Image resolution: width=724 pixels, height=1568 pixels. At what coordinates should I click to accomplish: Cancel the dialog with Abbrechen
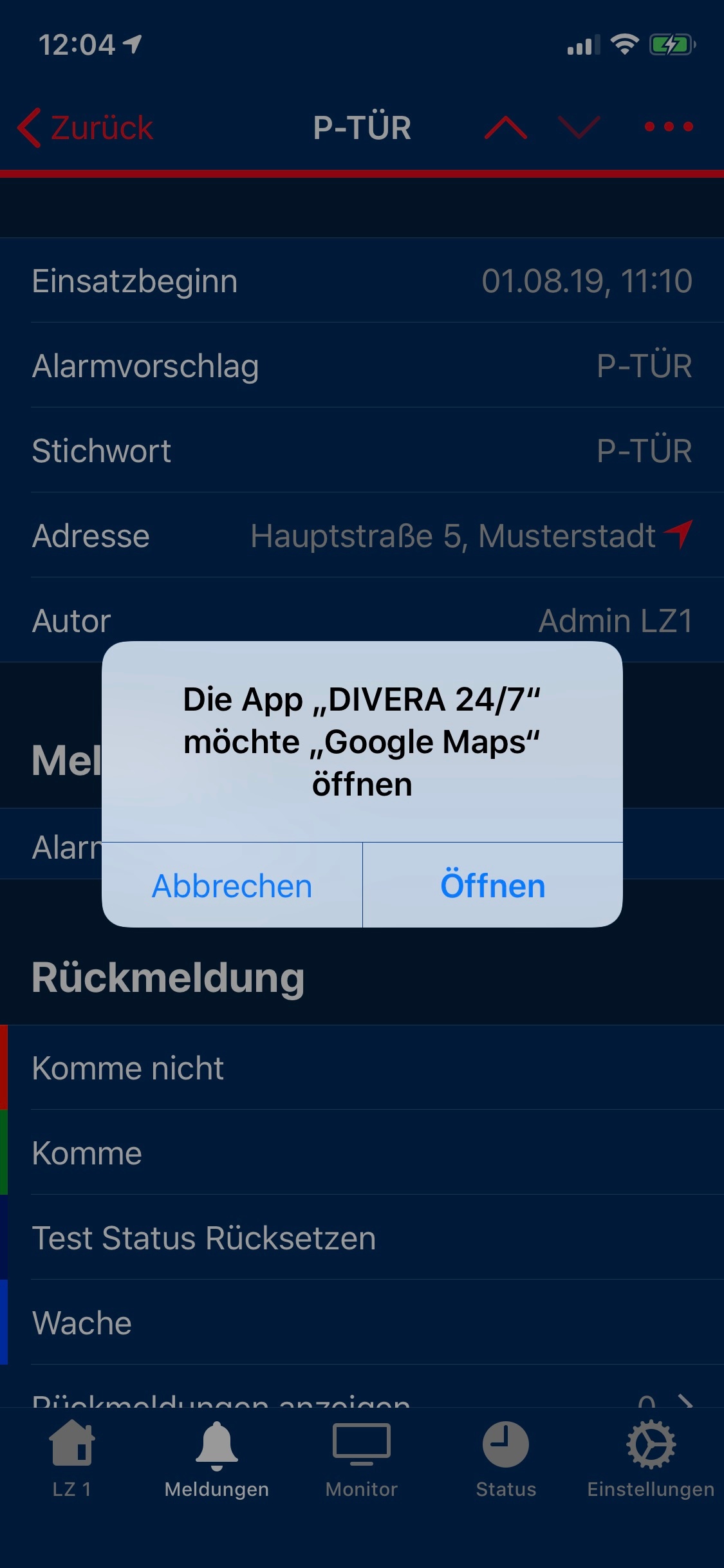(232, 885)
